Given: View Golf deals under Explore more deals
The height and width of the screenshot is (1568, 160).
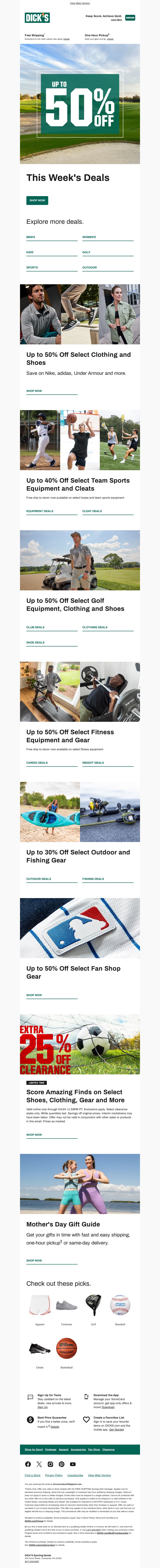Looking at the screenshot, I should 86,252.
